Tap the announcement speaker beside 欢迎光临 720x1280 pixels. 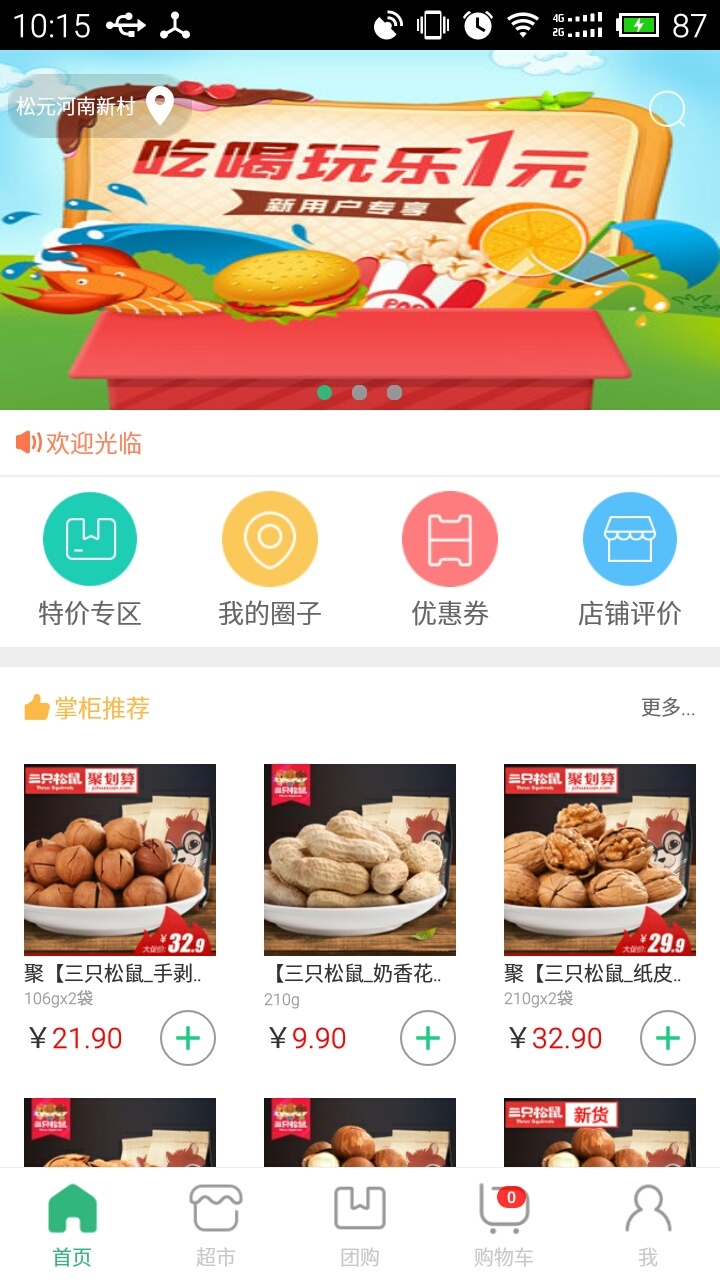(28, 441)
